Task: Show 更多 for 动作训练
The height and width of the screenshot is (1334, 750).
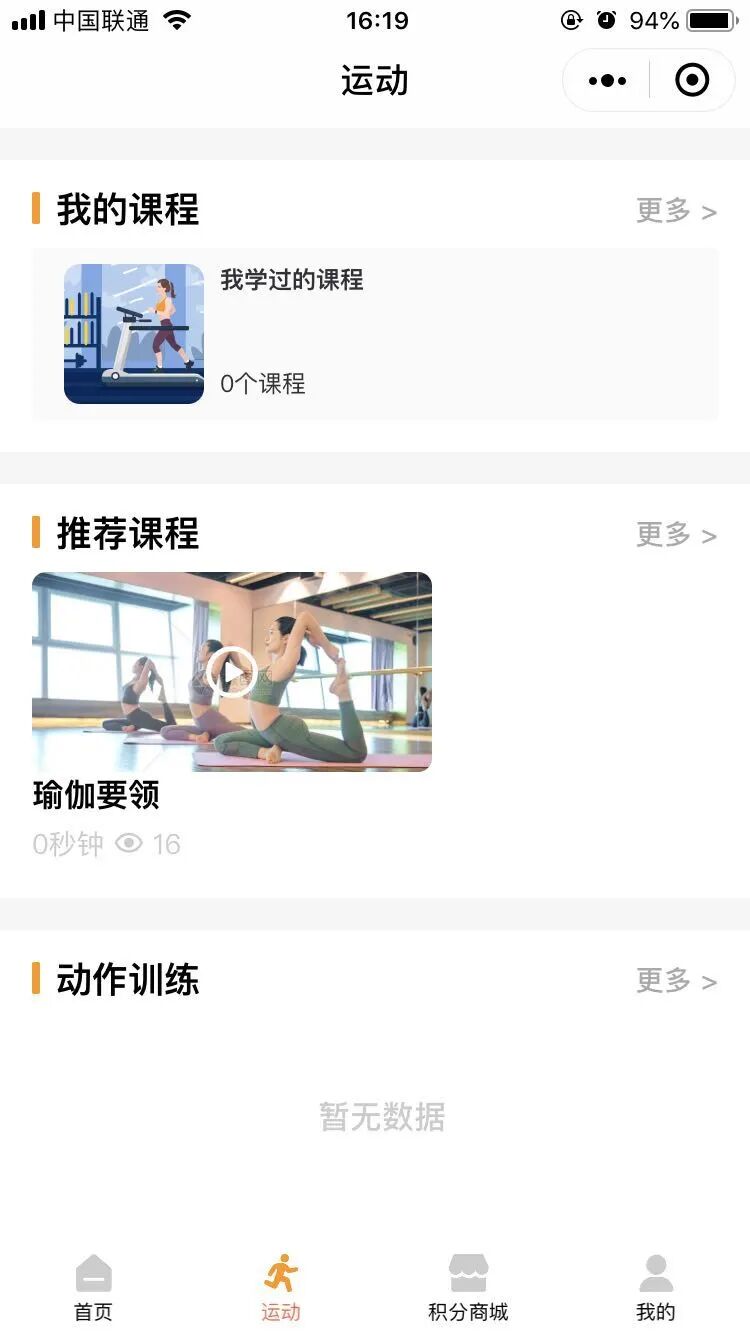Action: (x=676, y=981)
